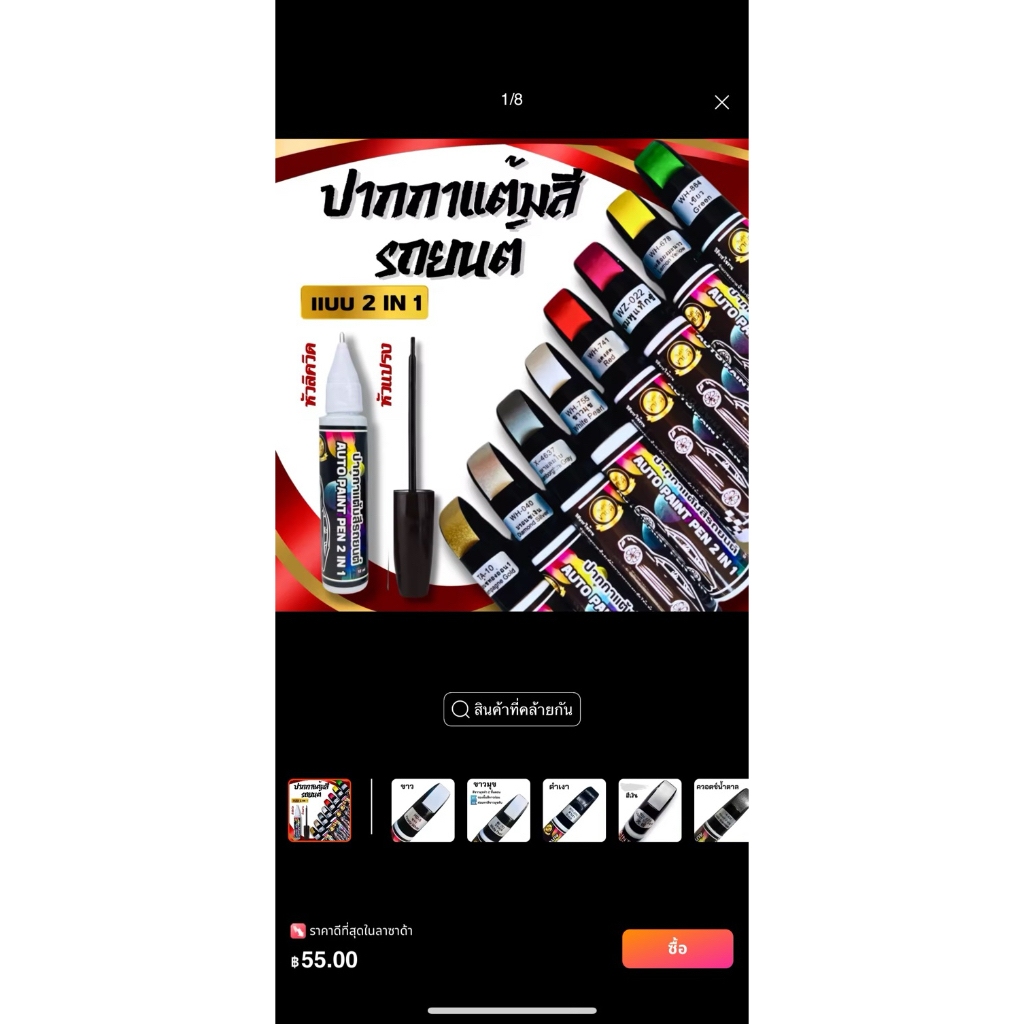Image resolution: width=1024 pixels, height=1024 pixels.
Task: Select the main product image thumbnail
Action: 319,810
